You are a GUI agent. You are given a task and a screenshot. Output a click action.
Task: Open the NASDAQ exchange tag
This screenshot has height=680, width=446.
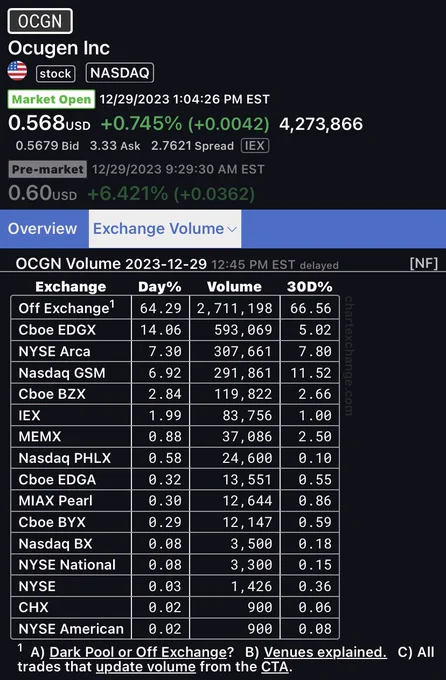[x=120, y=72]
